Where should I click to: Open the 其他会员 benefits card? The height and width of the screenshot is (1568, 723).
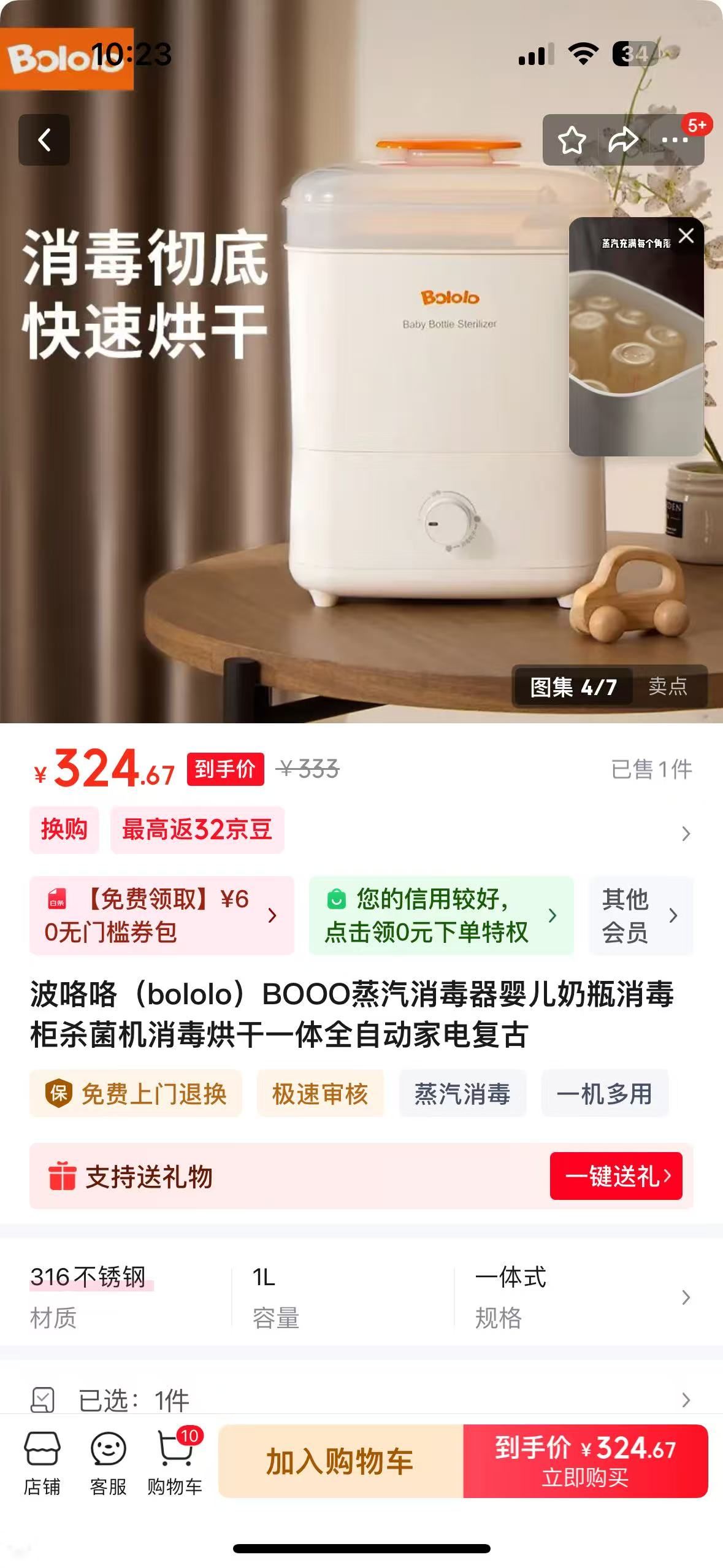[640, 915]
